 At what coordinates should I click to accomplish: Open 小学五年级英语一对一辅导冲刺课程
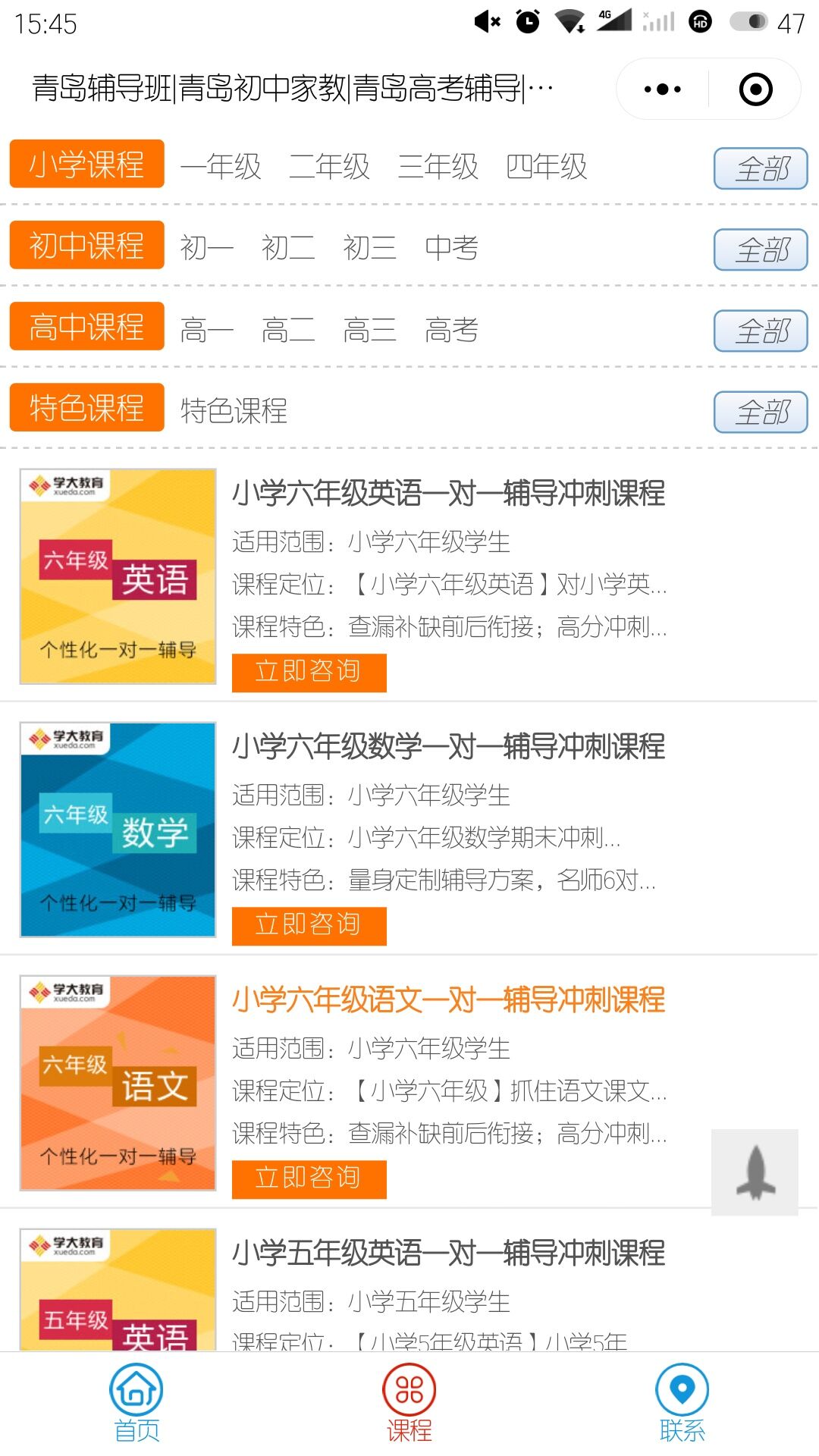pos(448,1253)
